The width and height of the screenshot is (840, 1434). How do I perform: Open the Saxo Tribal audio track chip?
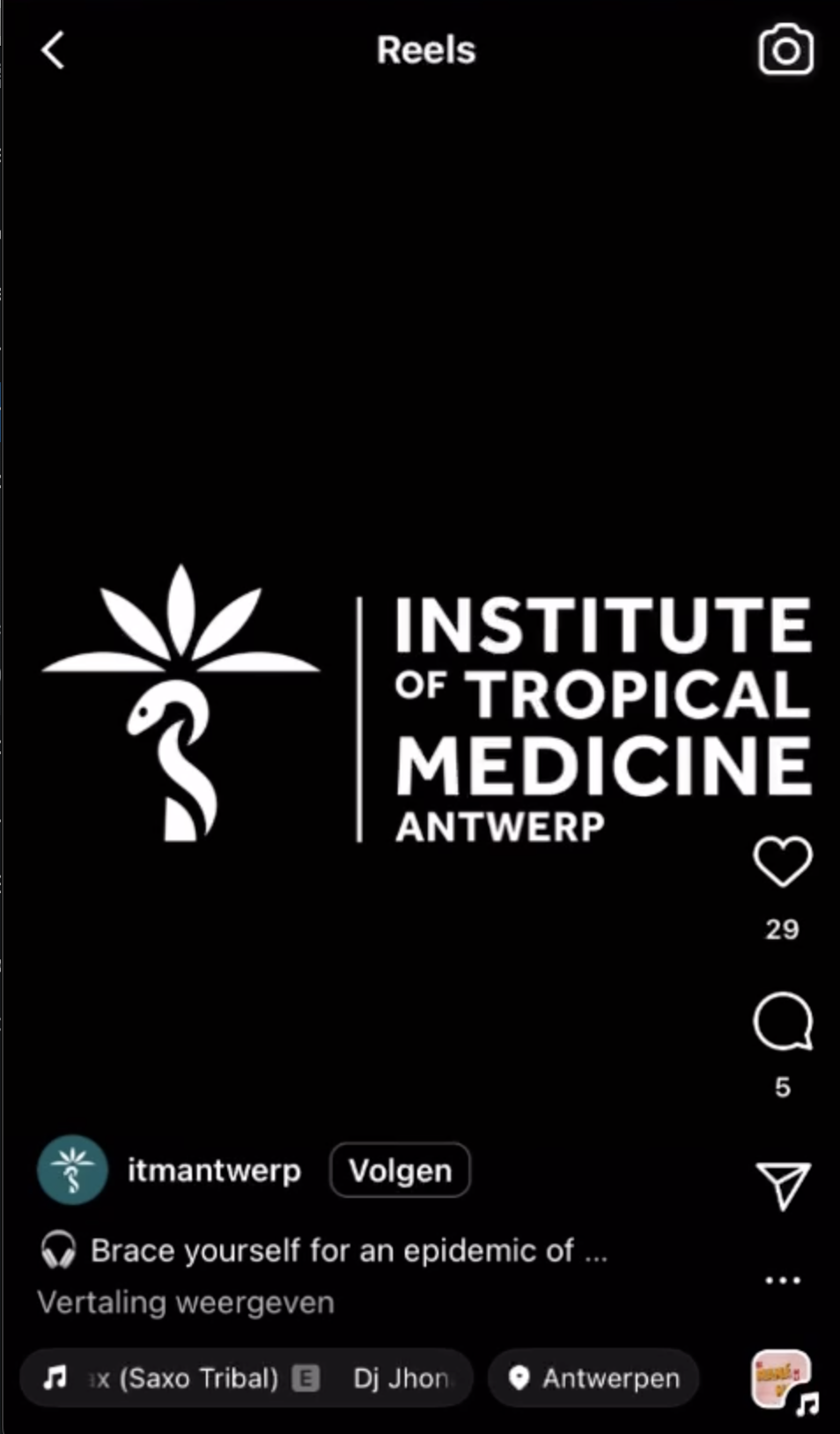click(x=247, y=1378)
